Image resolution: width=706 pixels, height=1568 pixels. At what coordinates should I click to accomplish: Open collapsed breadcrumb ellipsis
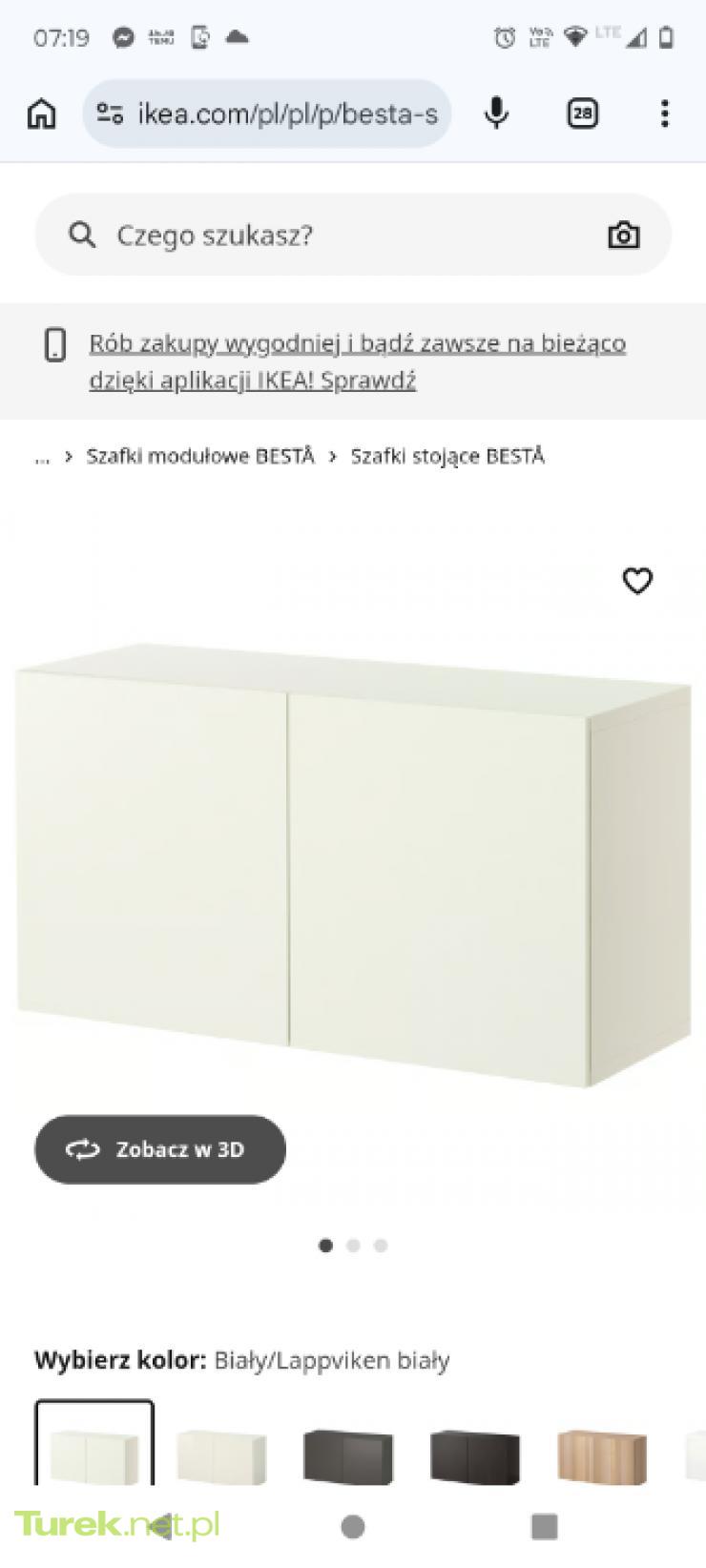(x=42, y=457)
